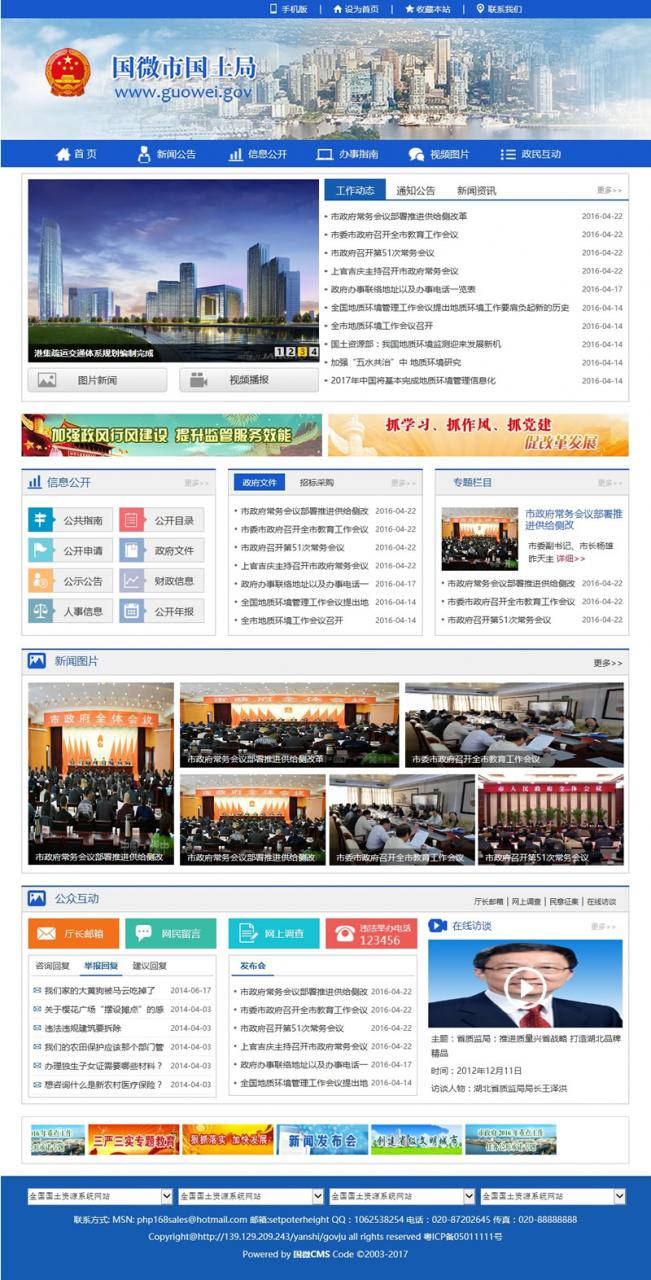This screenshot has width=651, height=1280.
Task: Open the 手机版 mobile version link
Action: click(288, 9)
